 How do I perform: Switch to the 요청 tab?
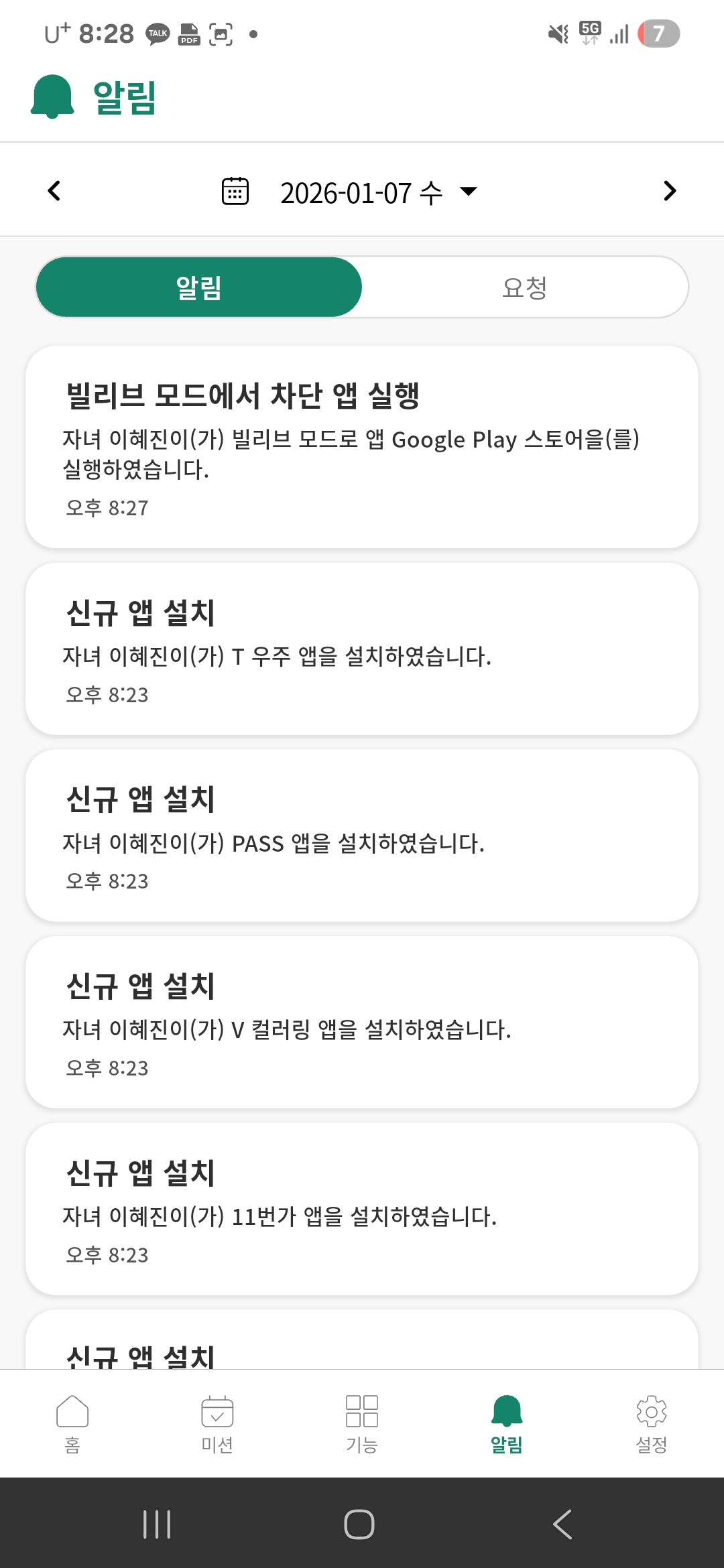[x=525, y=287]
